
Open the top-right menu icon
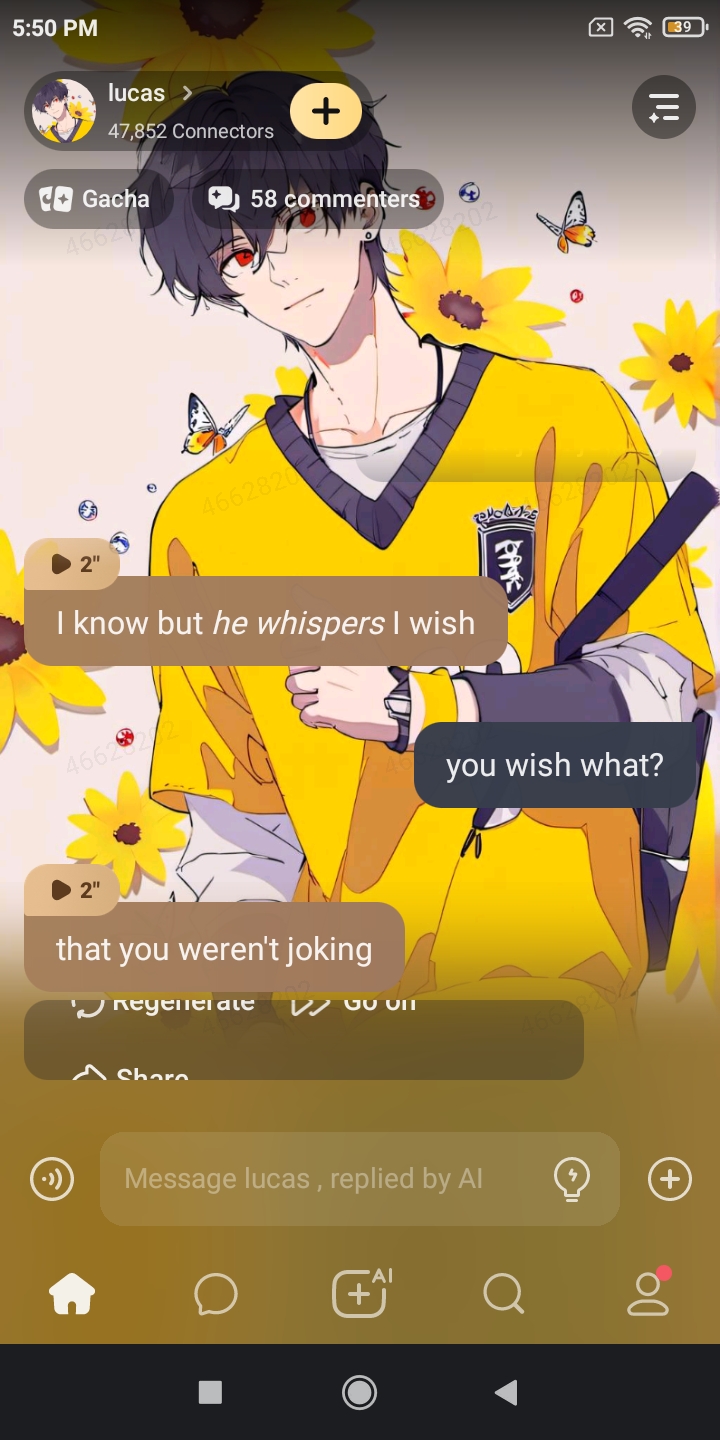pos(664,107)
